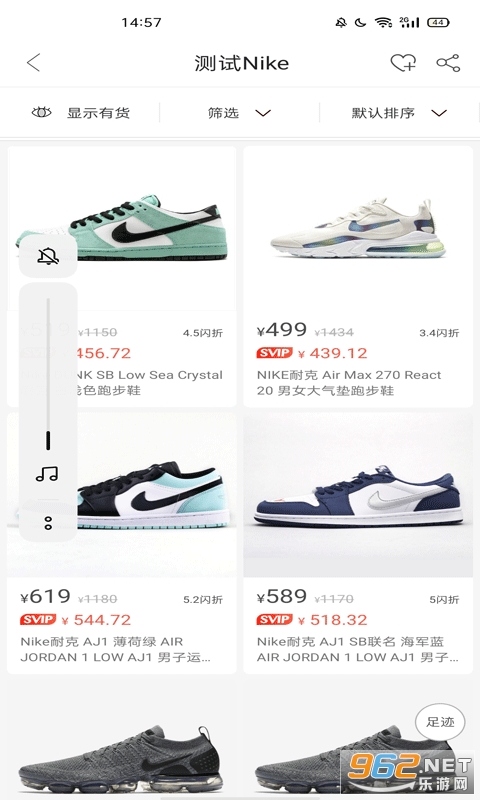Tap the media volume slider
Image resolution: width=480 pixels, height=800 pixels.
pyautogui.click(x=48, y=374)
